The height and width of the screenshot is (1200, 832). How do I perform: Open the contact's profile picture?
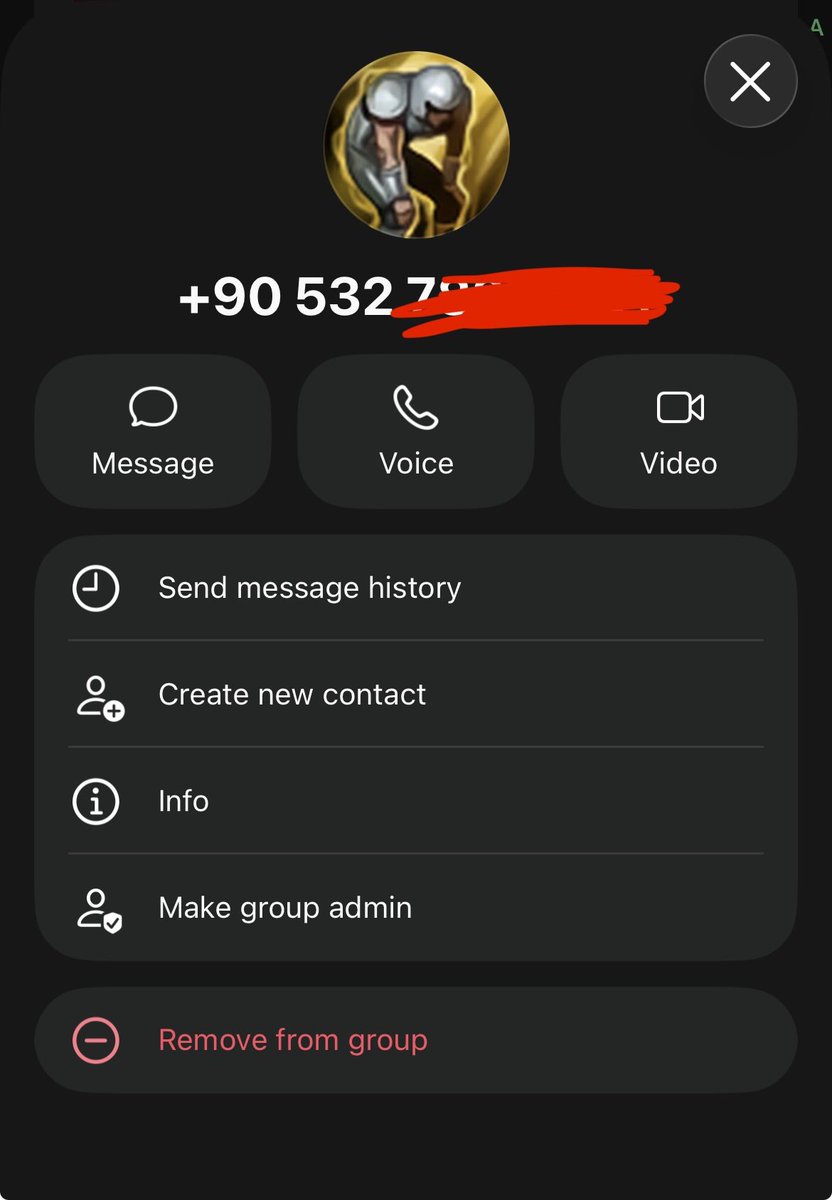click(416, 145)
